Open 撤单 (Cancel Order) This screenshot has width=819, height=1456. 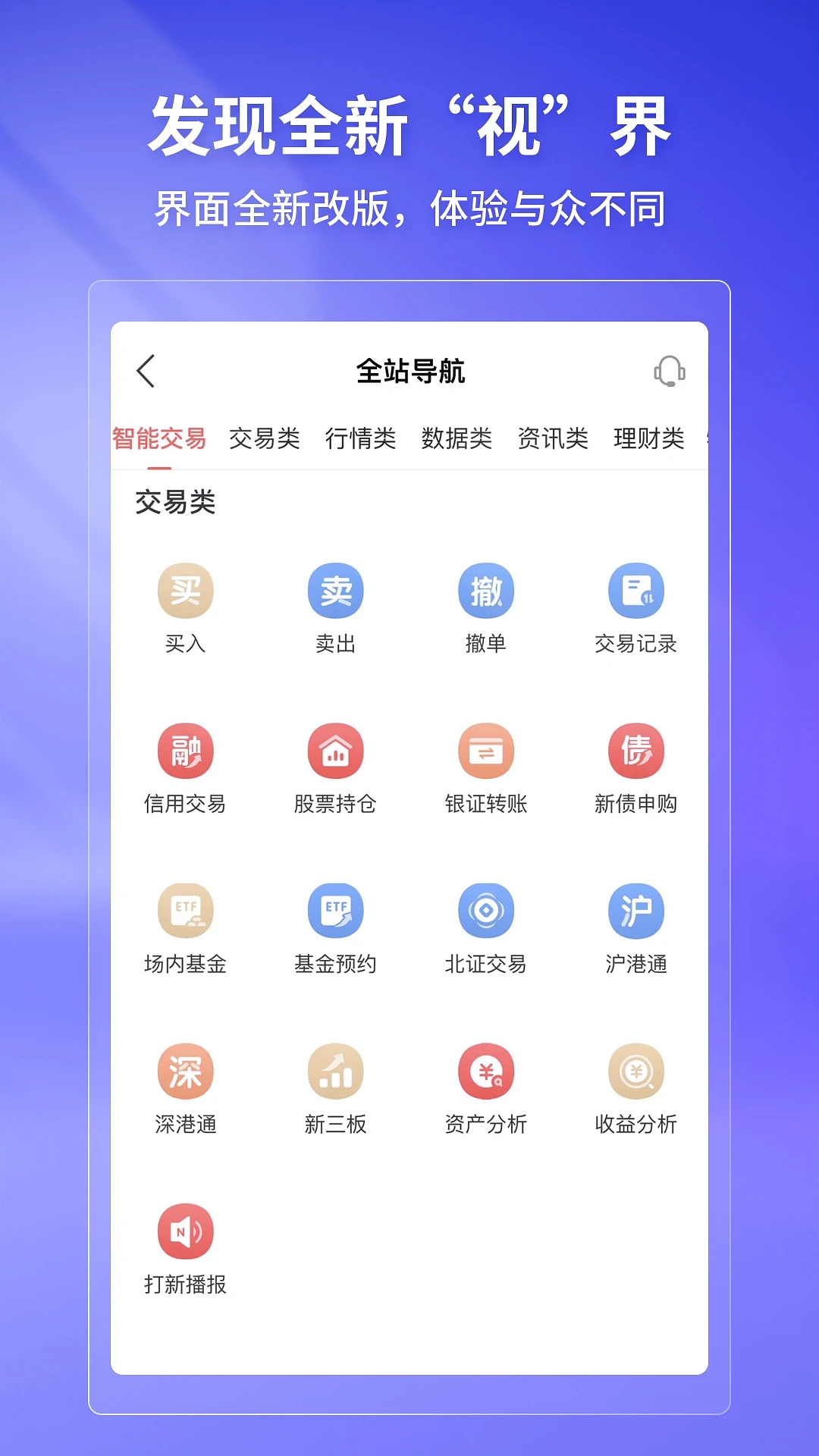point(488,591)
